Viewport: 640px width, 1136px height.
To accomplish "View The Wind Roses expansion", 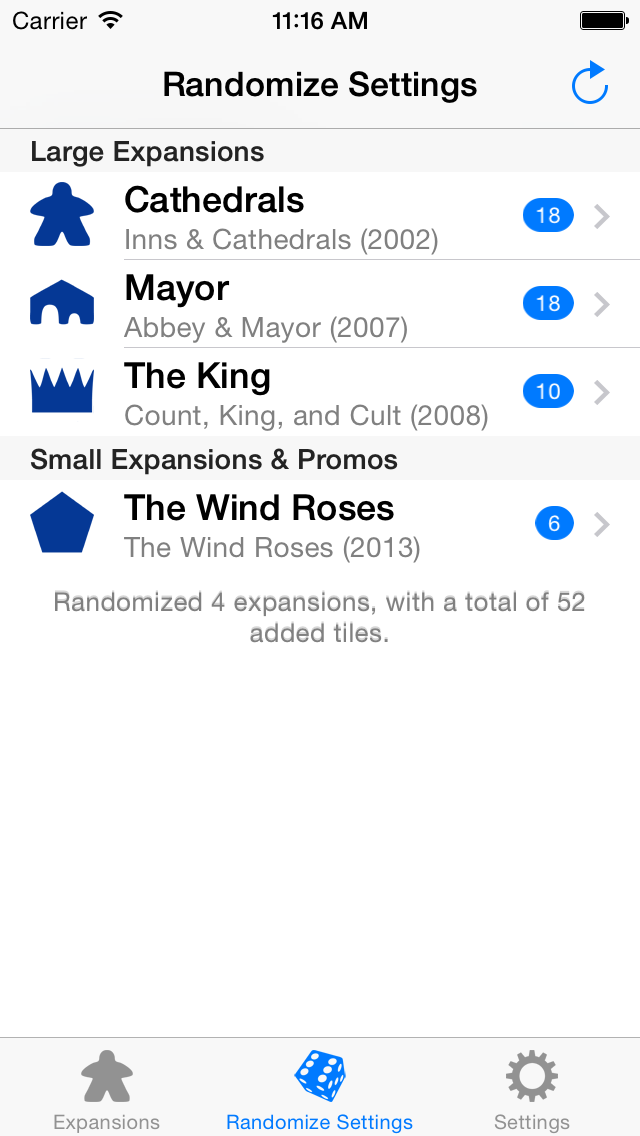I will (320, 524).
